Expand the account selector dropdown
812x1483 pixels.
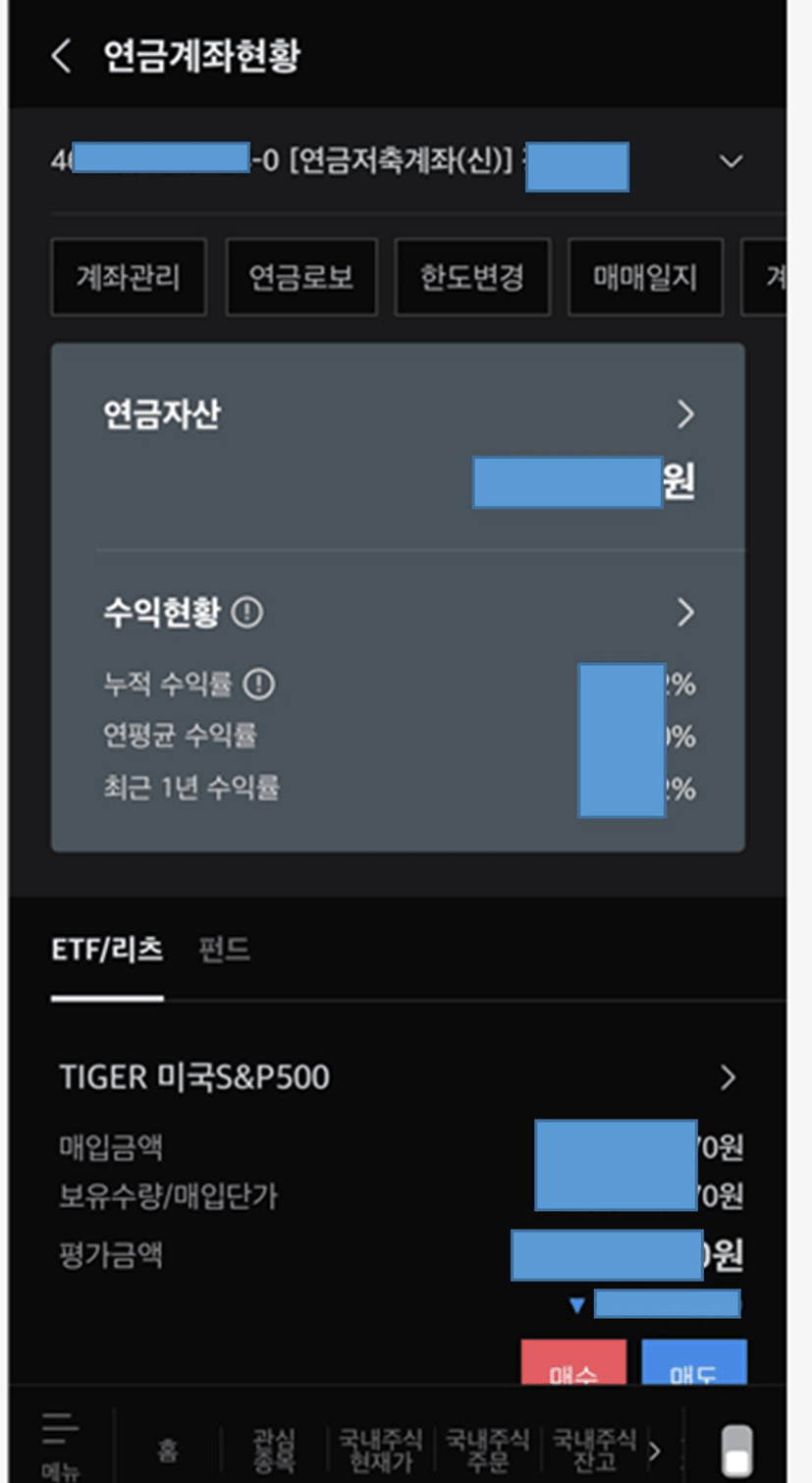tap(731, 161)
